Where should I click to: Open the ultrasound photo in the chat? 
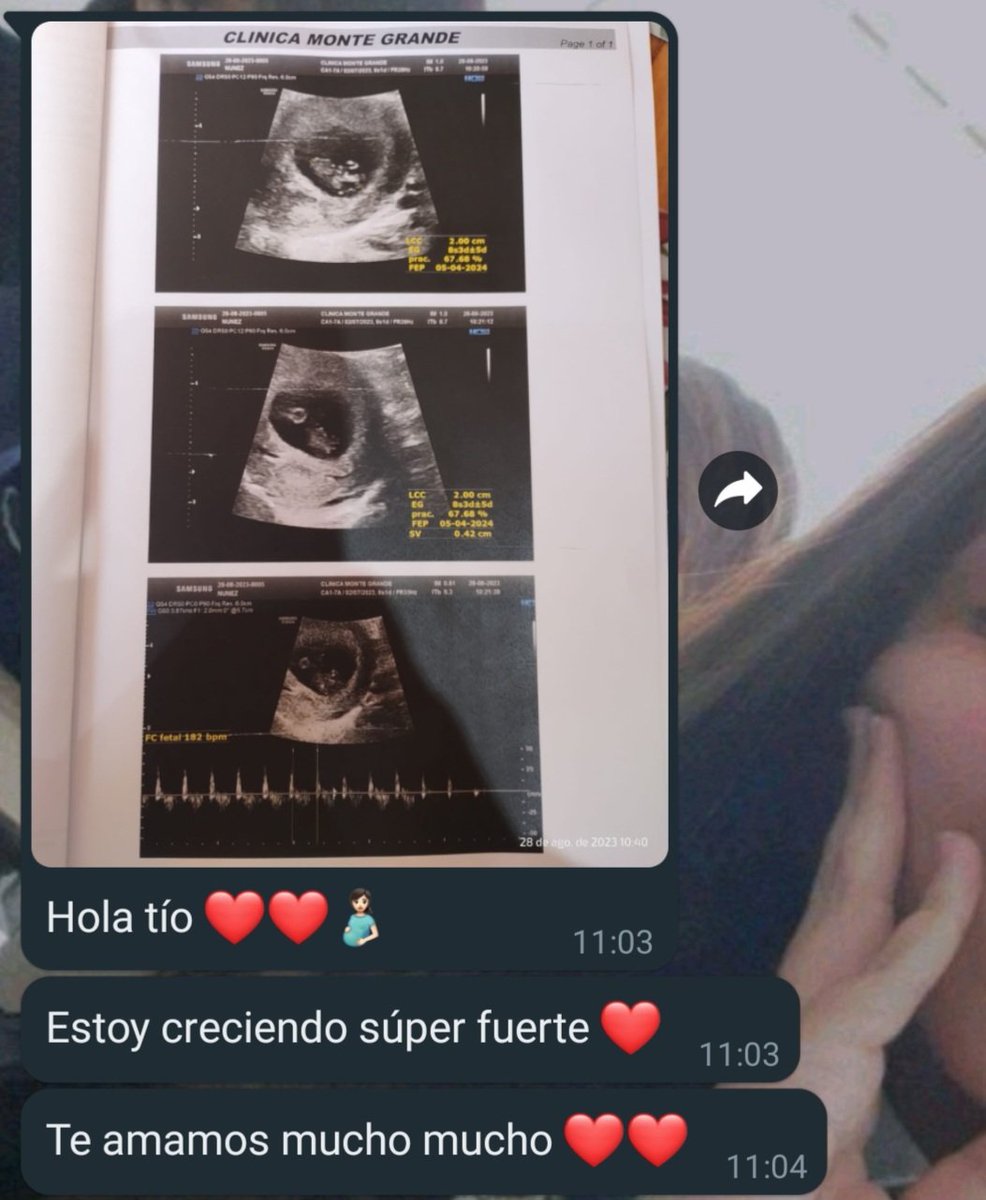click(x=349, y=444)
